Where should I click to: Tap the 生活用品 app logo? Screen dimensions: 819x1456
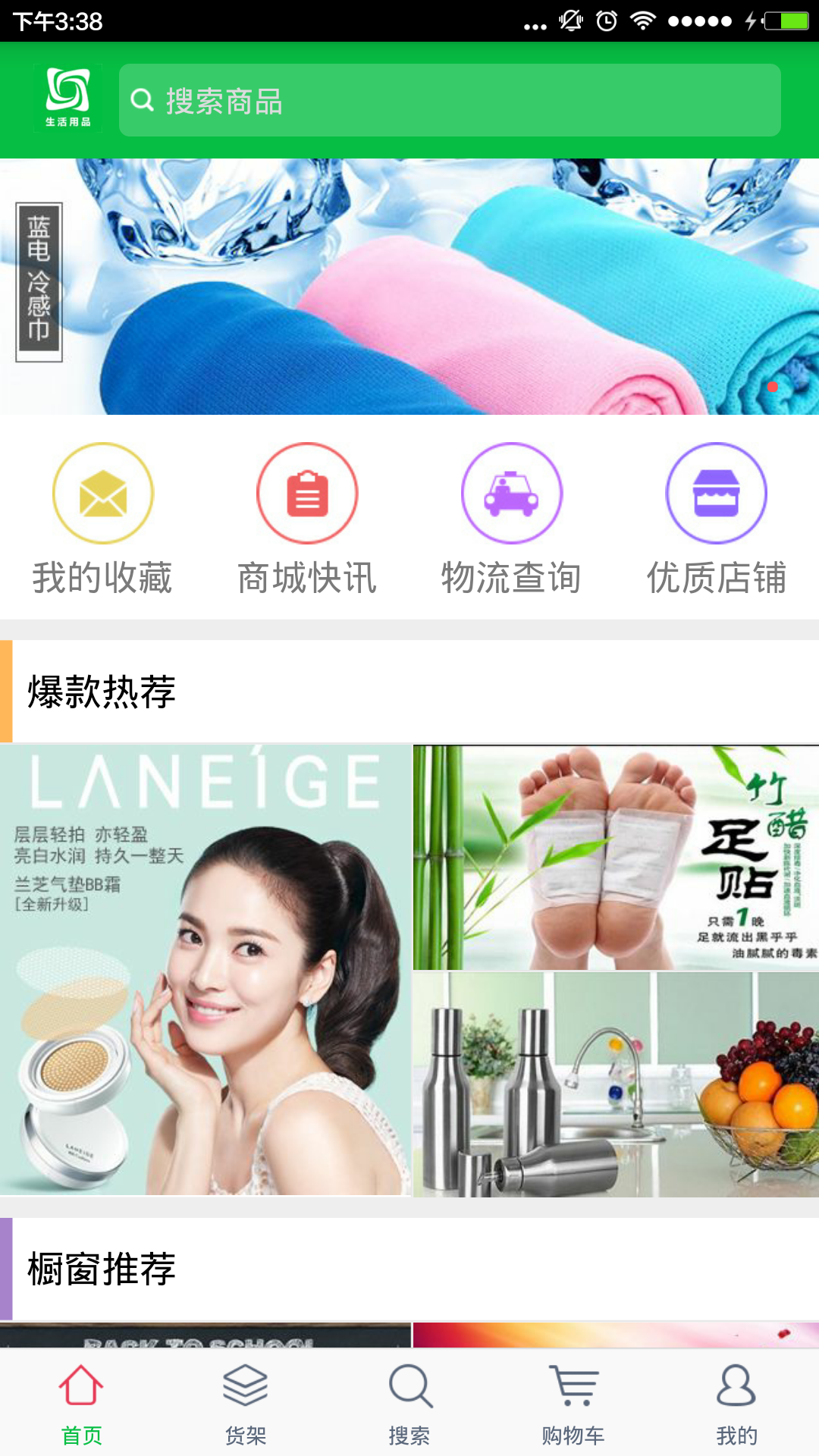pos(68,99)
